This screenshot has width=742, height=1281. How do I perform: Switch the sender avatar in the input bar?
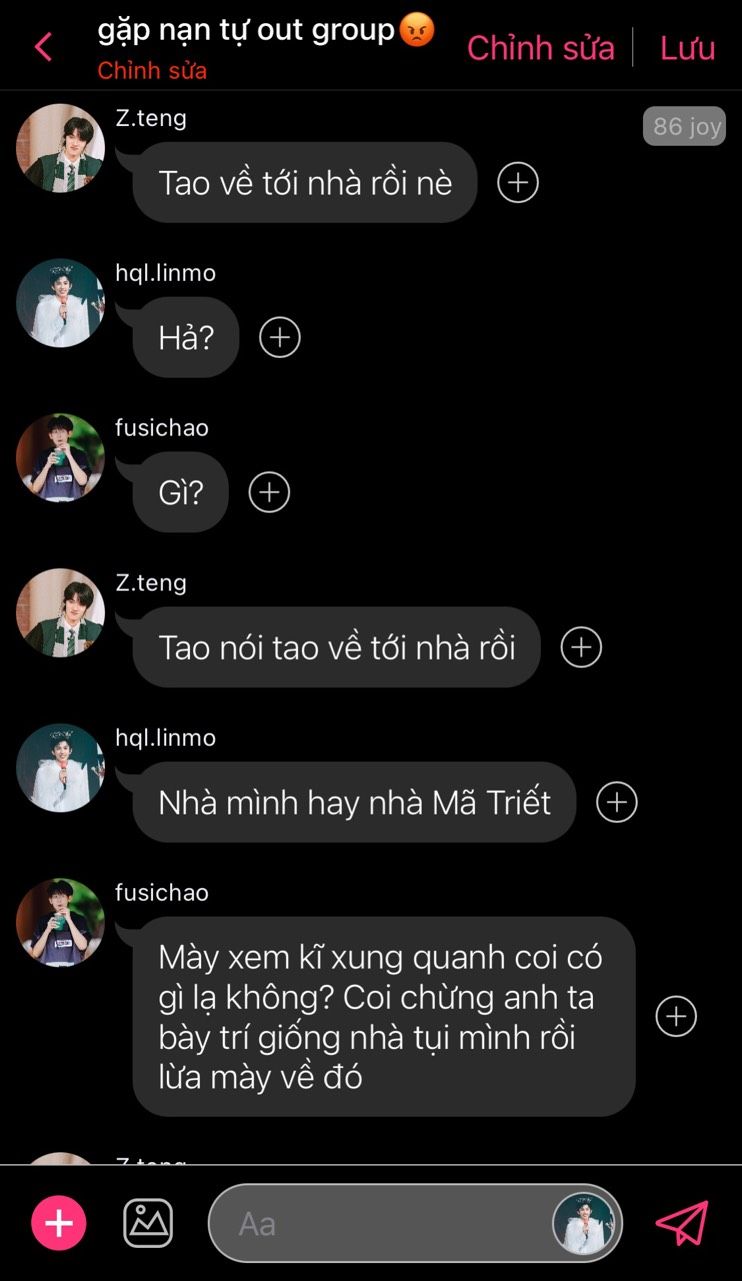click(584, 1223)
